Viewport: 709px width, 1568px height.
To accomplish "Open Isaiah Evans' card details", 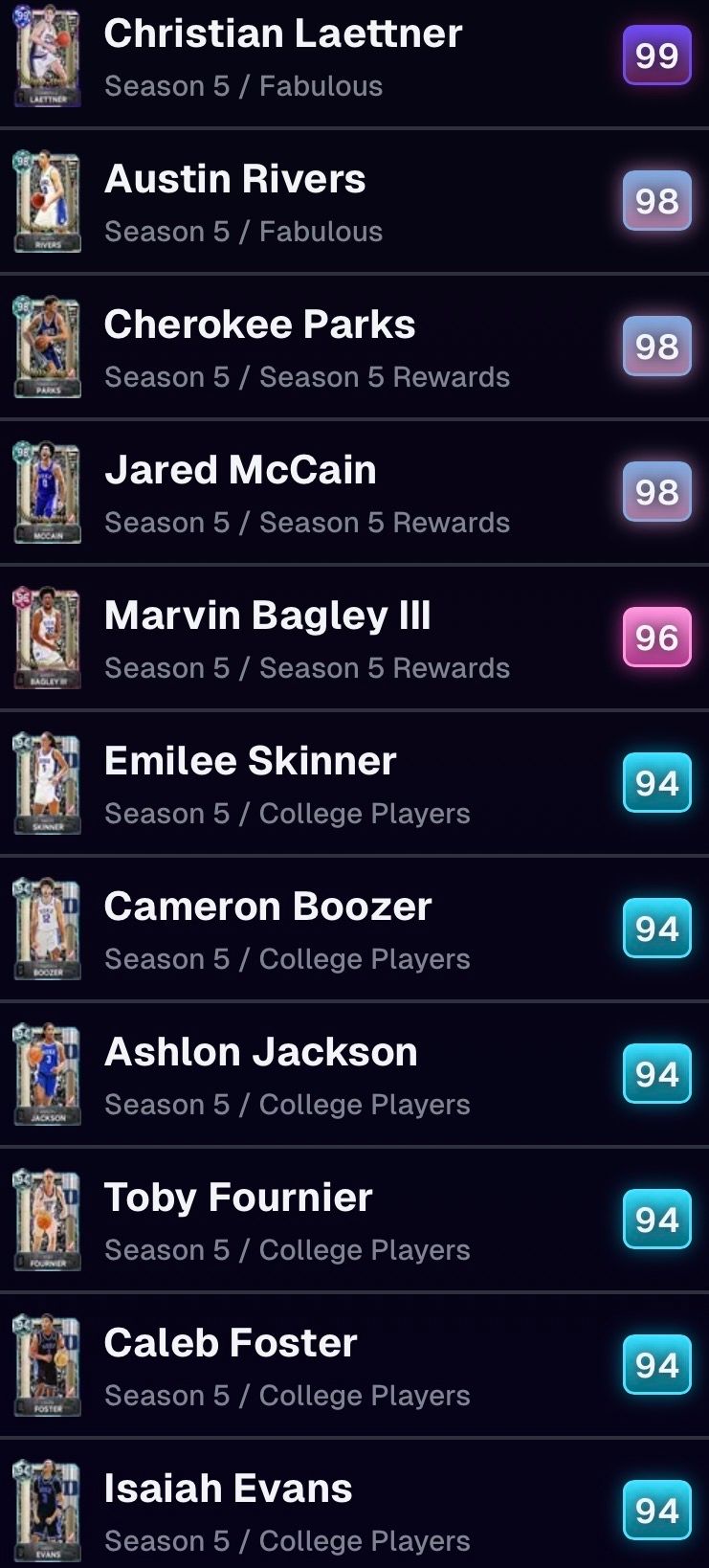I will [229, 1511].
